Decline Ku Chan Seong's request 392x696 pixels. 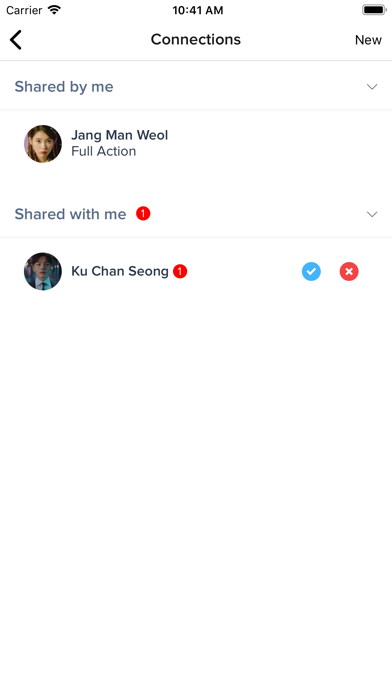click(349, 271)
